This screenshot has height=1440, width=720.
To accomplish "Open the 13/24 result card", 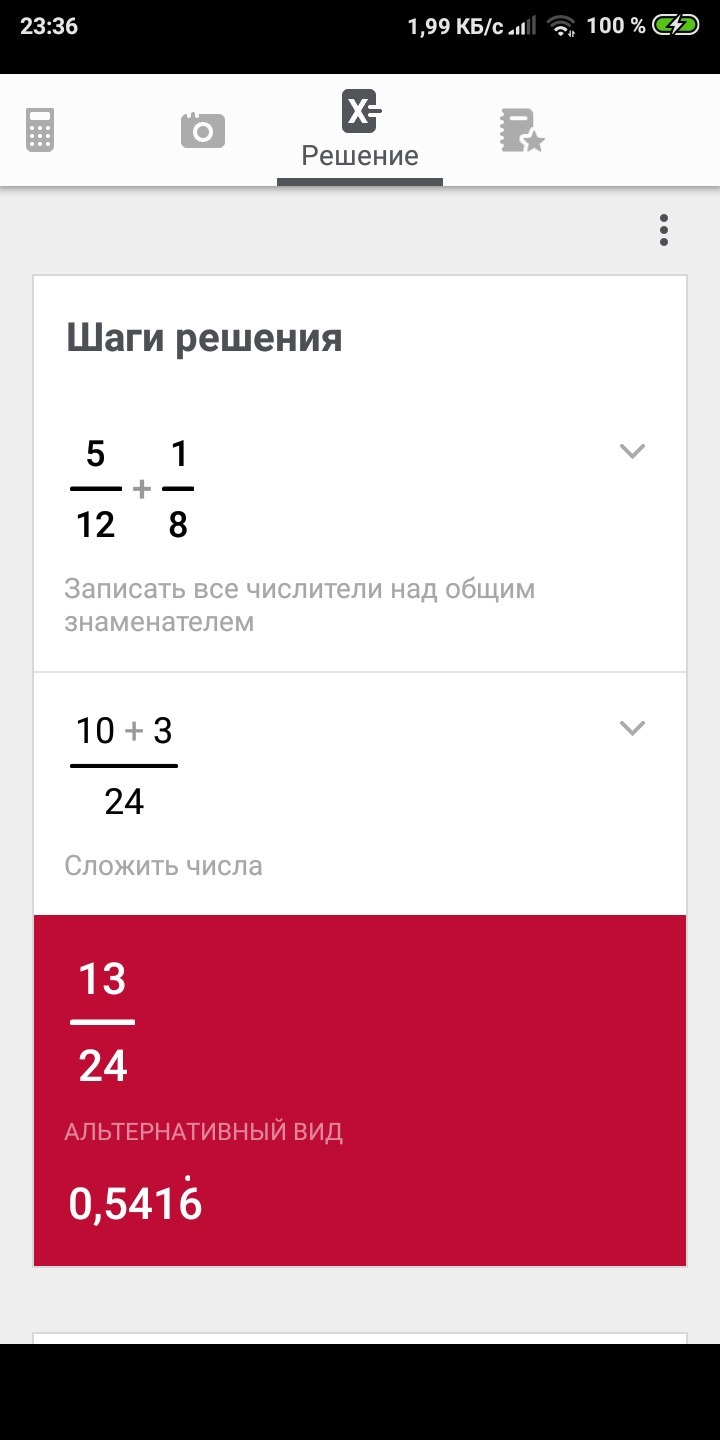I will coord(360,1091).
